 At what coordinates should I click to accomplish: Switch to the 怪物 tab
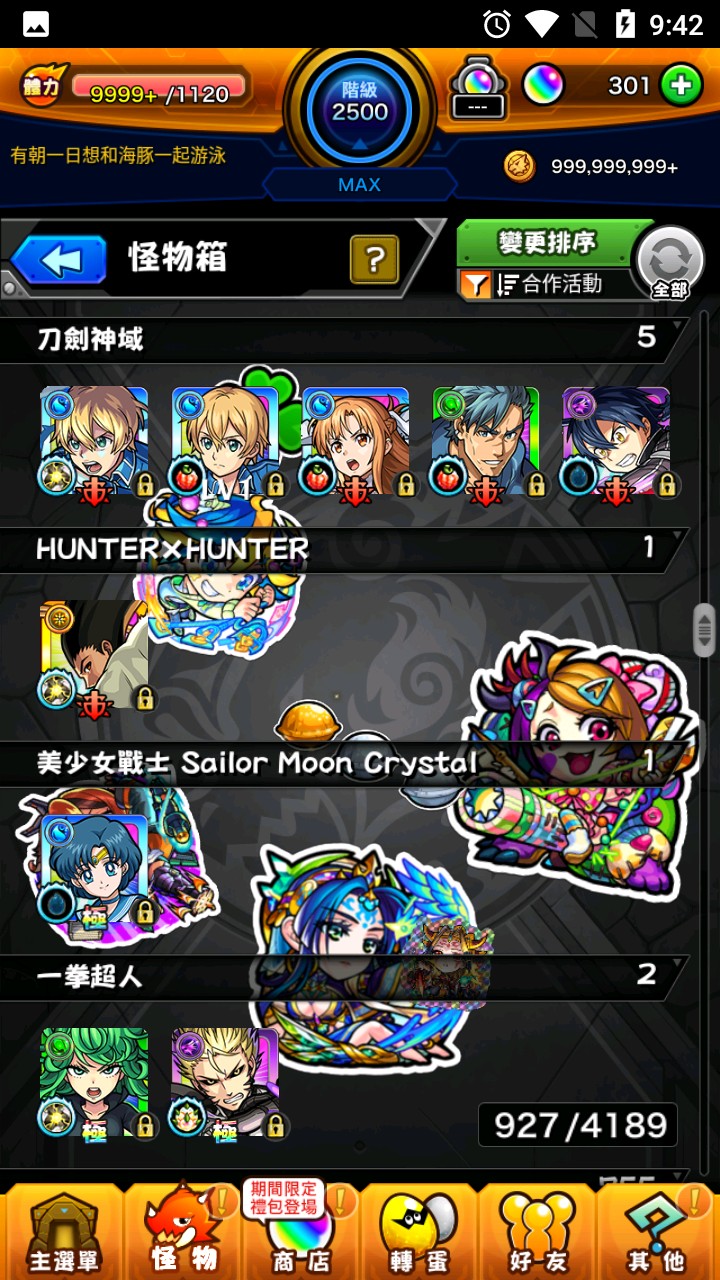click(x=183, y=1230)
